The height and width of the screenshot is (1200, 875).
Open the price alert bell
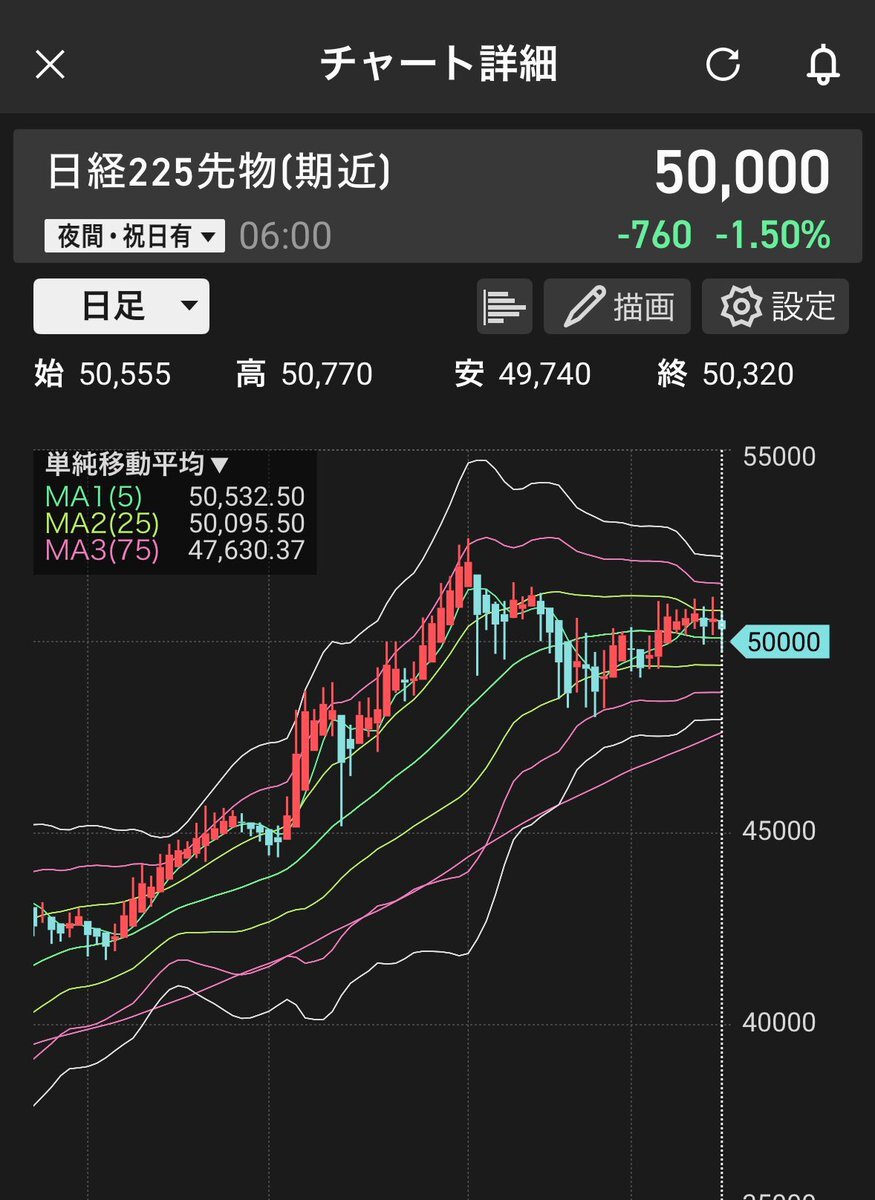[822, 66]
